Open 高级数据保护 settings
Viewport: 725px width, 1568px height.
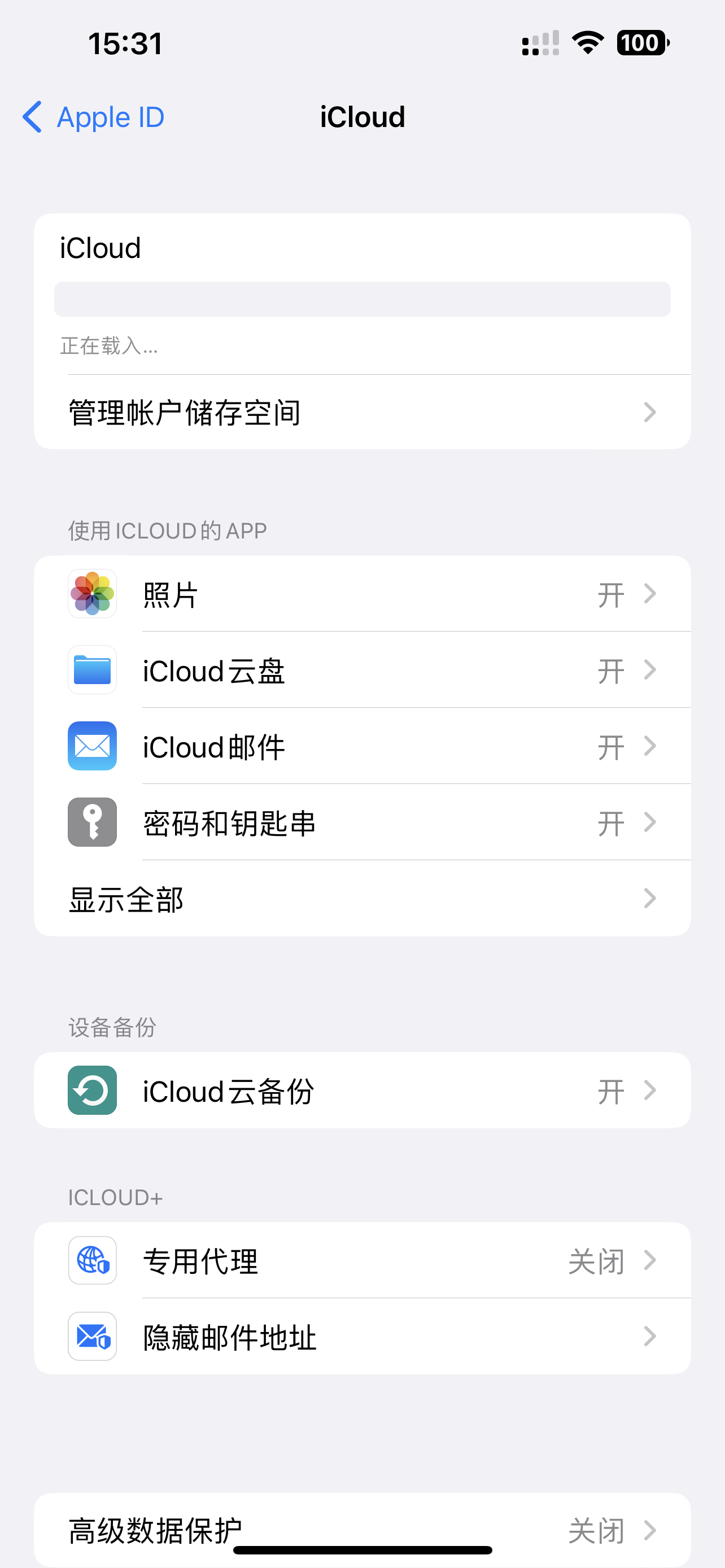coord(361,1528)
